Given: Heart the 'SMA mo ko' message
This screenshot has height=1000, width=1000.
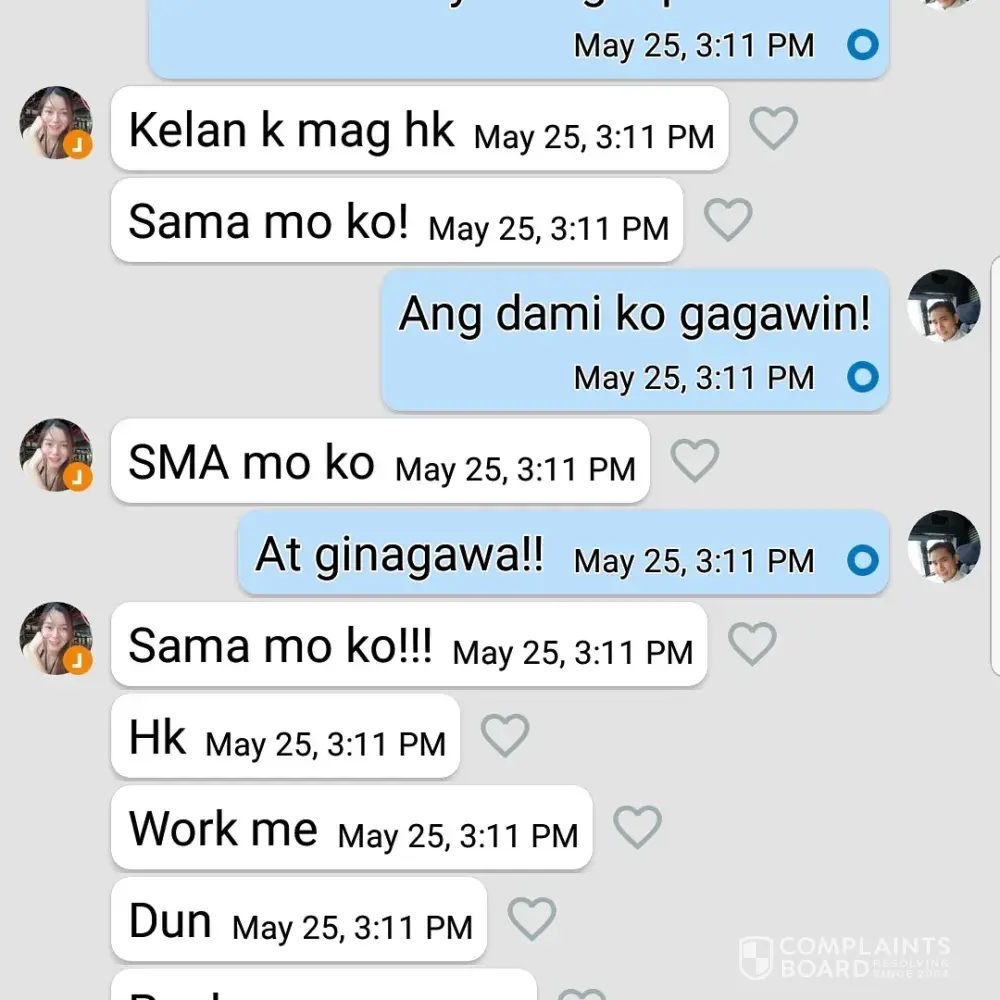Looking at the screenshot, I should click(694, 460).
